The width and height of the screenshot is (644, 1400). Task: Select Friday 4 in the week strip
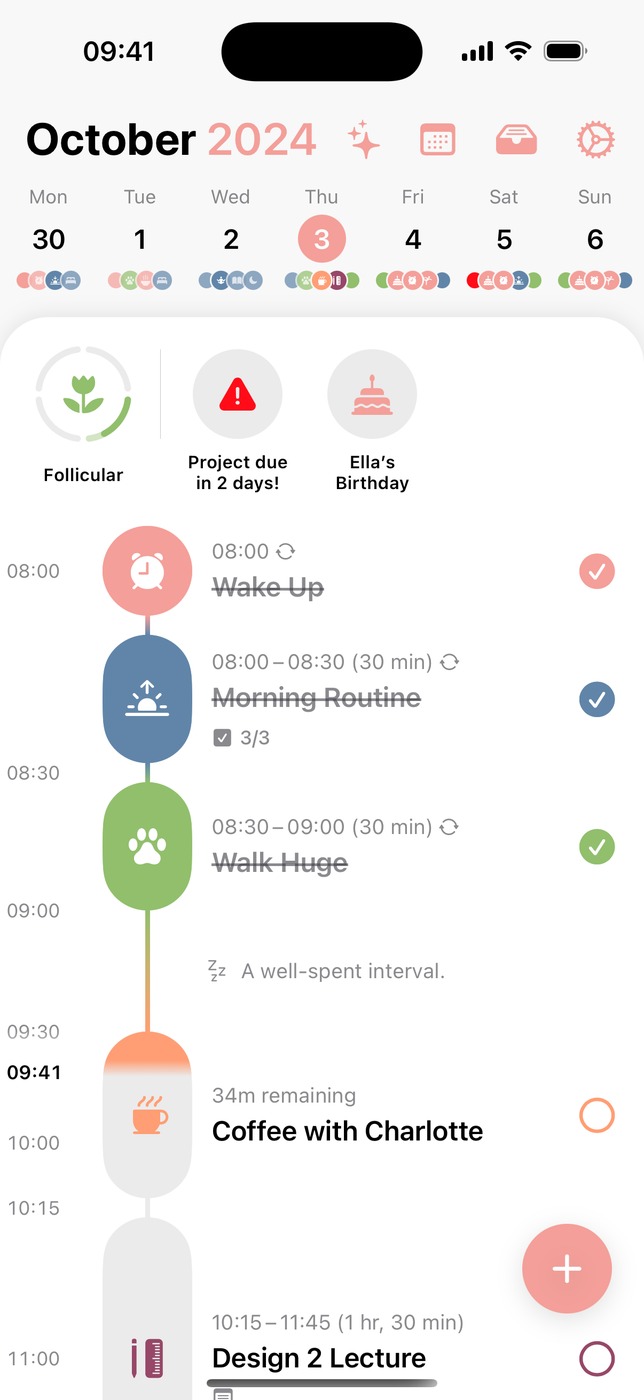(413, 240)
